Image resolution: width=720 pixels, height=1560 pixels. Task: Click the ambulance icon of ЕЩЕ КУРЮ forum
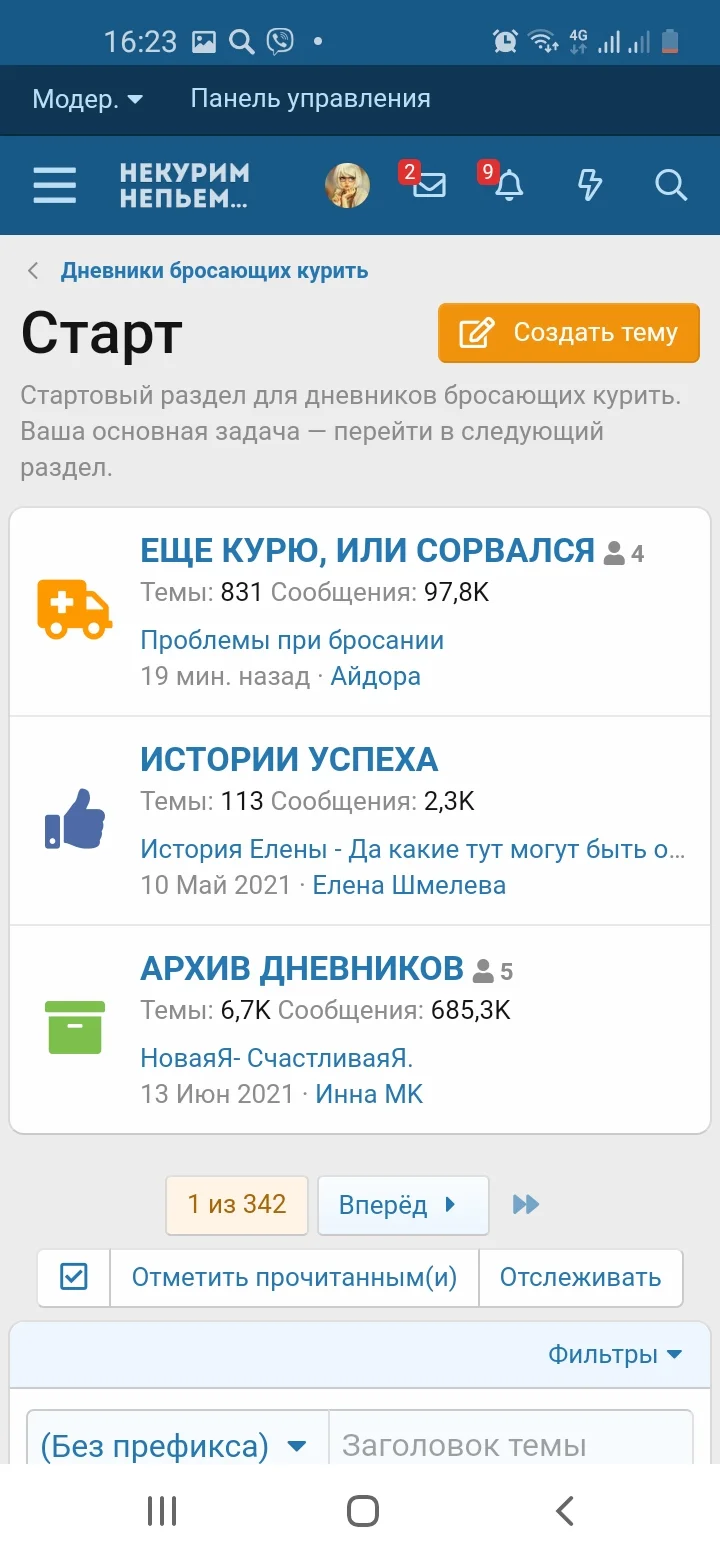[x=74, y=605]
